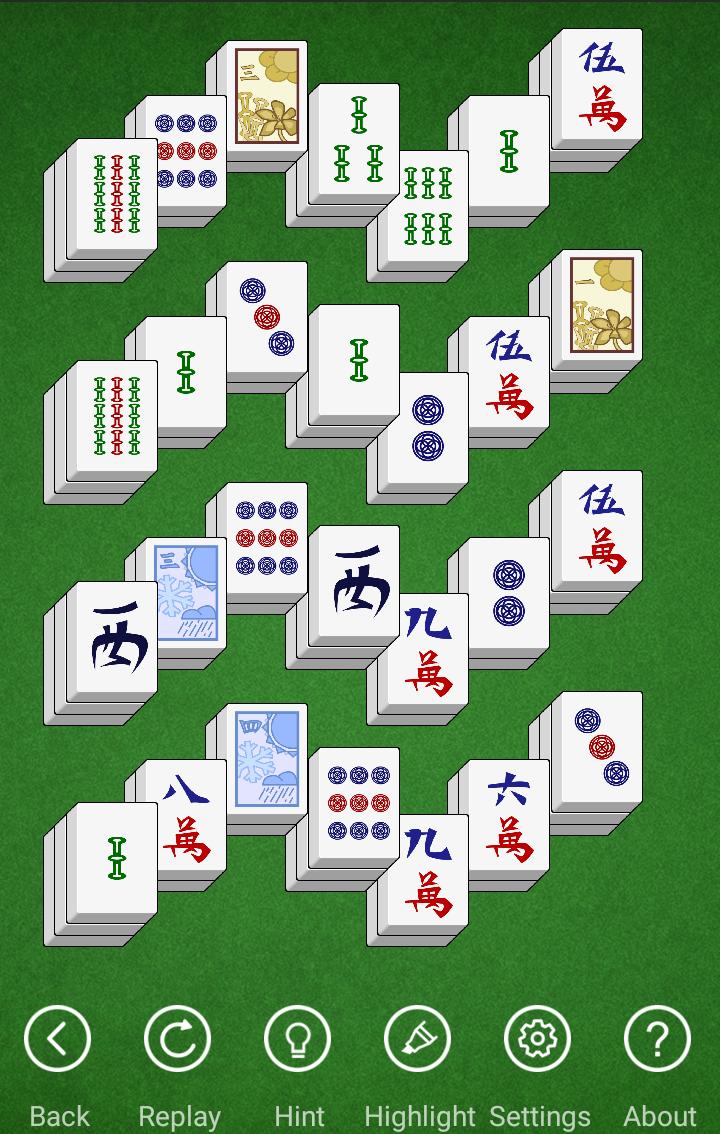Image resolution: width=720 pixels, height=1134 pixels.
Task: Click the Five Characters tile in top right corner
Action: point(598,90)
